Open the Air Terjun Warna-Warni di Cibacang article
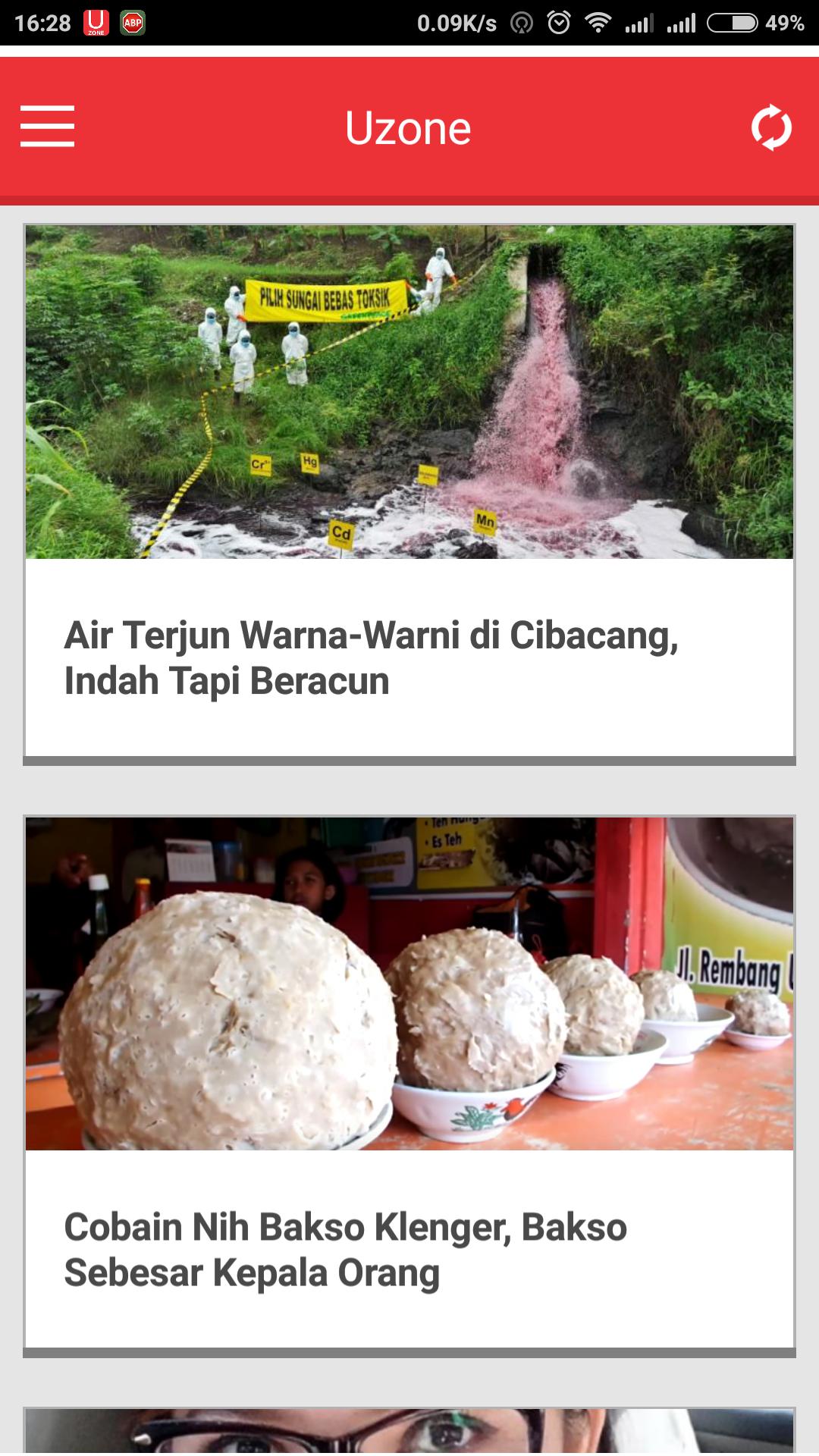 (x=371, y=657)
